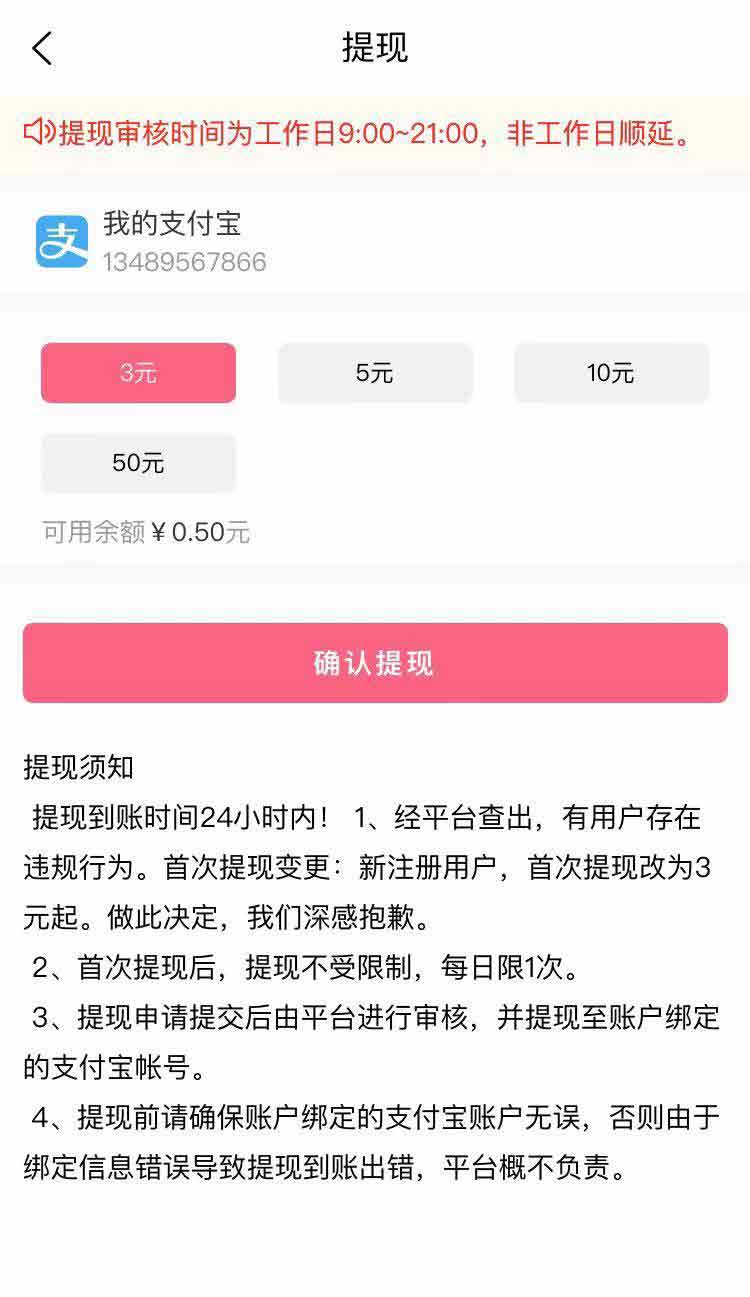Select the 3元 withdrawal amount
The image size is (750, 1297).
pos(138,373)
